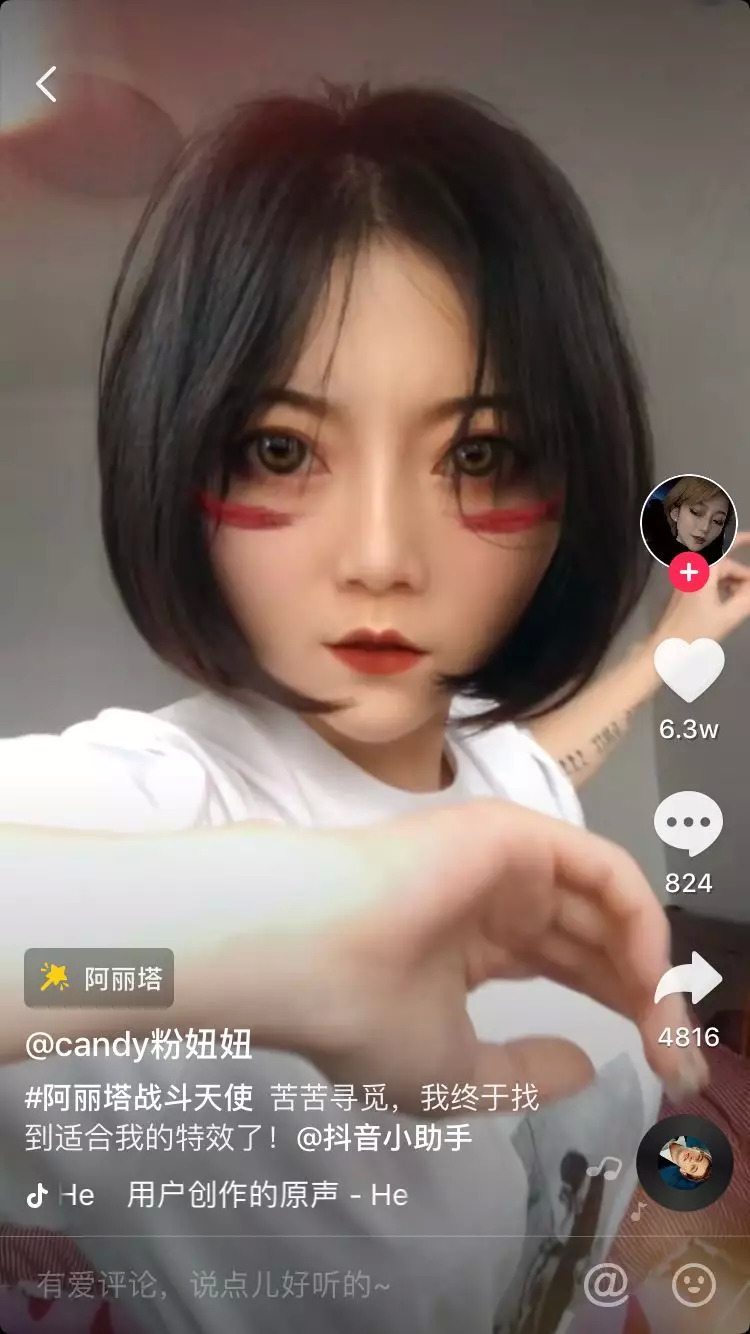The width and height of the screenshot is (750, 1334).
Task: Open the spinning music disc
Action: [x=685, y=1162]
